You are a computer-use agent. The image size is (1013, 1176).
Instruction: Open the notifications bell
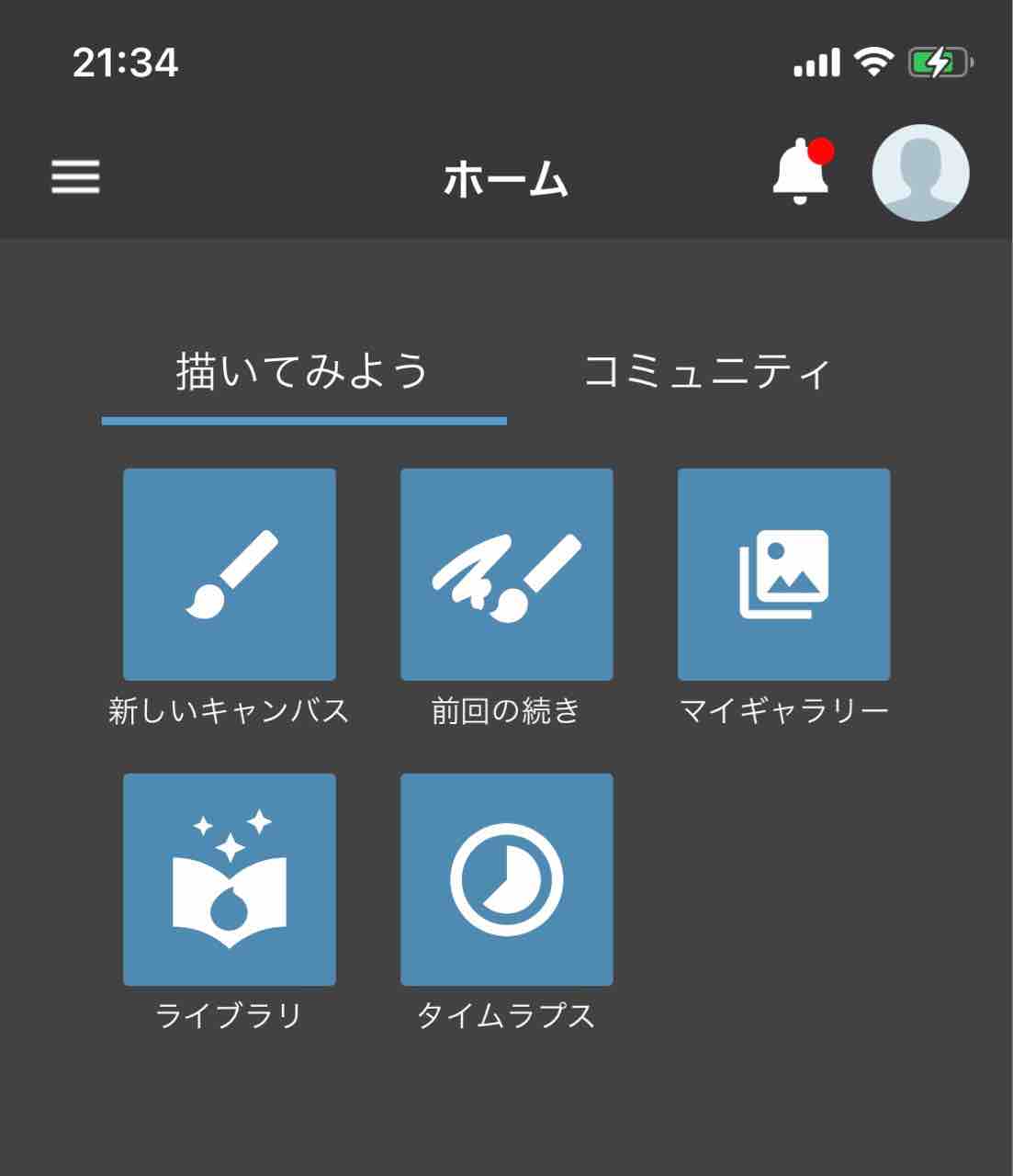803,171
